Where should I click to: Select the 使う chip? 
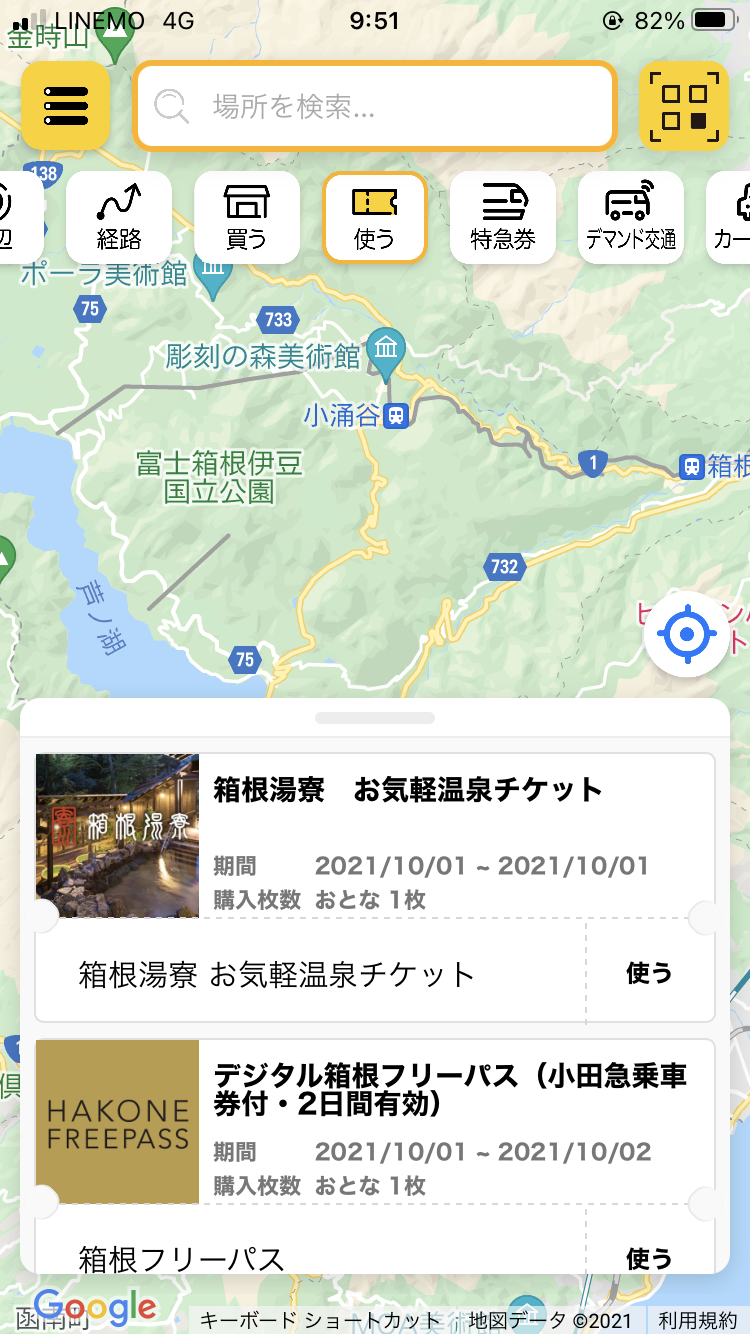tap(375, 218)
